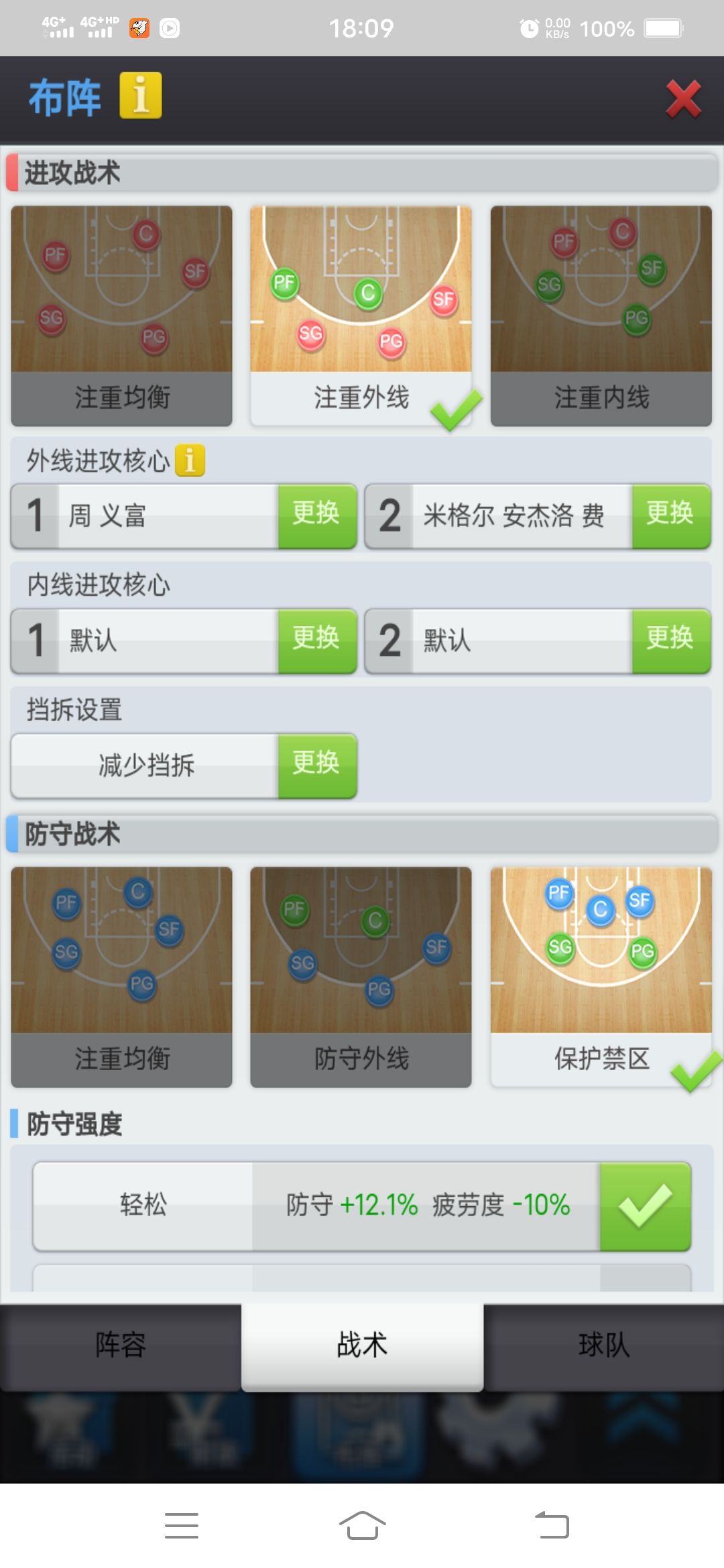
Task: Select the 轻松 defense intensity level
Action: (x=143, y=1203)
